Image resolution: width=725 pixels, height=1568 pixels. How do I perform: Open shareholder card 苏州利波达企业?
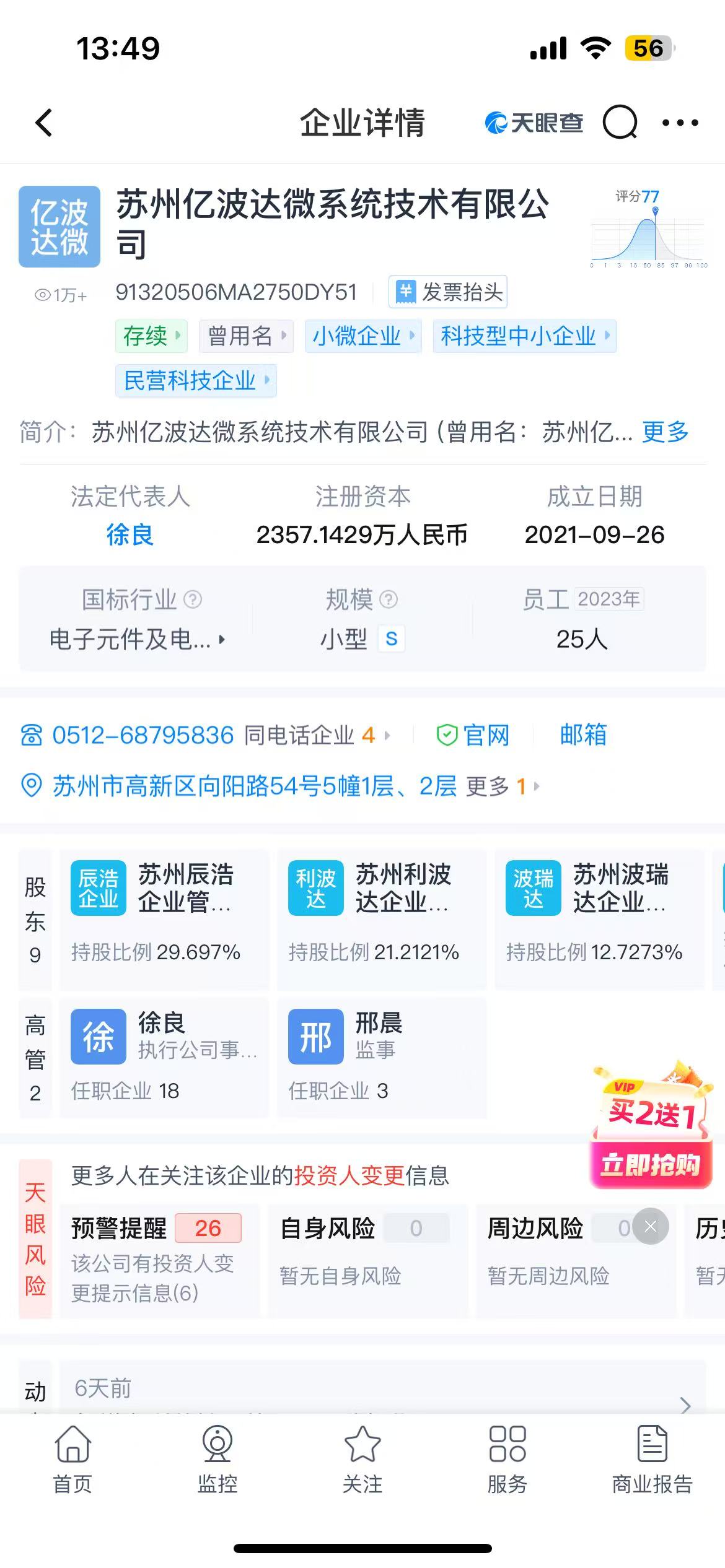click(x=381, y=919)
